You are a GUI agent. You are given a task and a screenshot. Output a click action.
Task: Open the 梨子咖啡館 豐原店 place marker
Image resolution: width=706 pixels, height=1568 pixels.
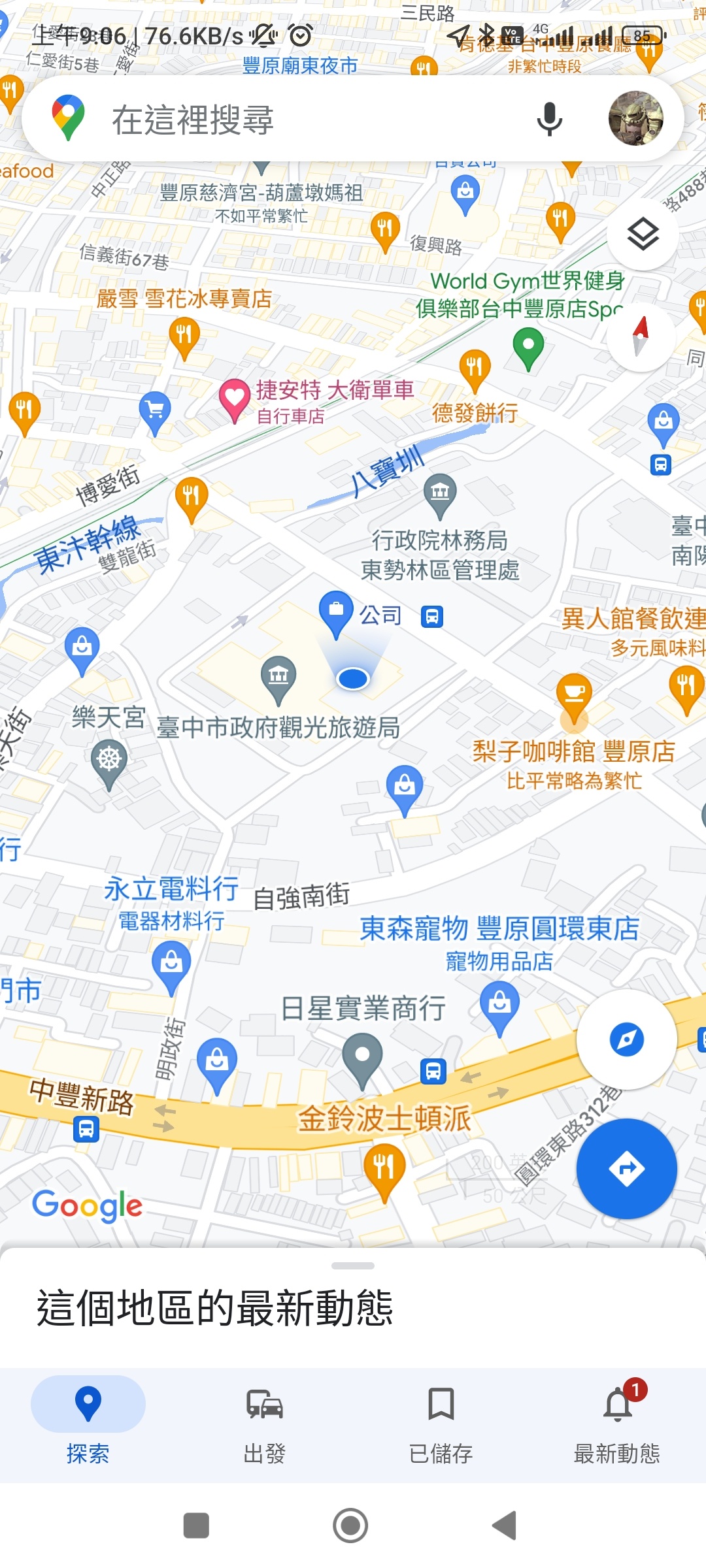point(574,694)
